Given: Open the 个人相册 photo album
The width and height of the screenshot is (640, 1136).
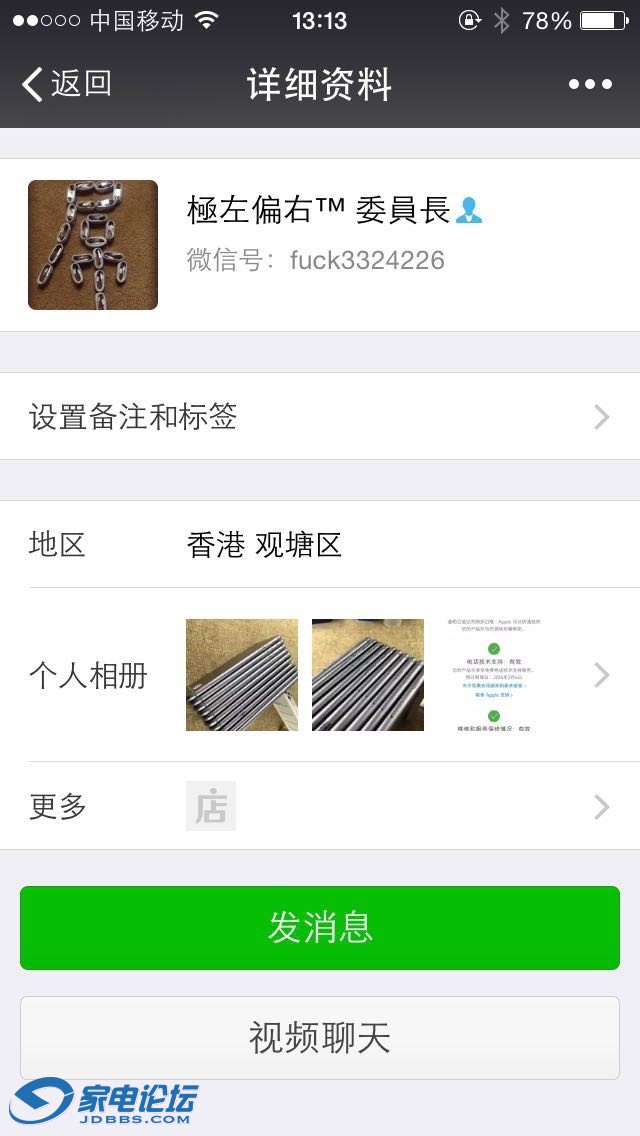Looking at the screenshot, I should tap(320, 675).
